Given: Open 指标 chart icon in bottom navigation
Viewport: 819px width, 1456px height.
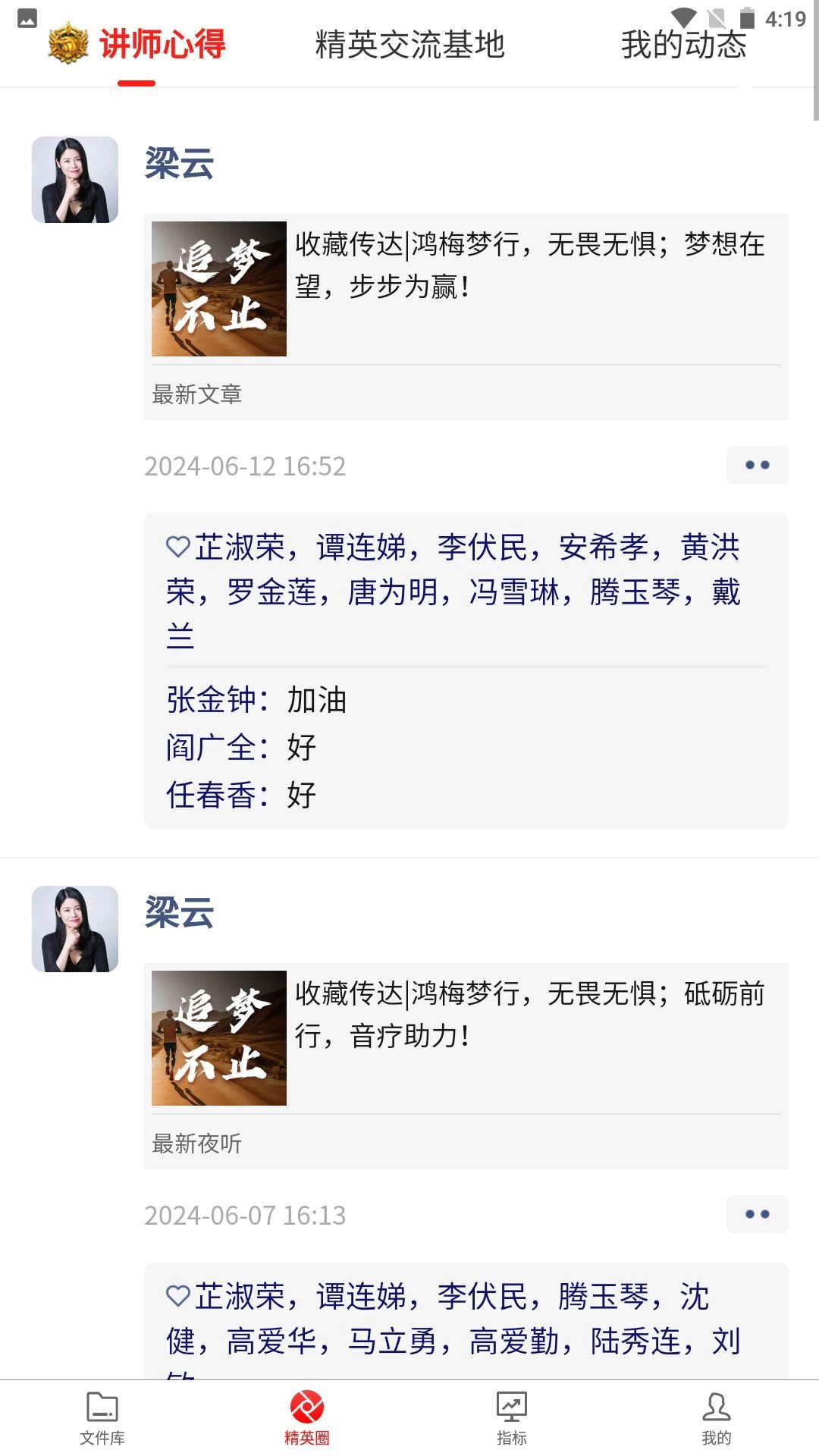Looking at the screenshot, I should coord(510,1410).
